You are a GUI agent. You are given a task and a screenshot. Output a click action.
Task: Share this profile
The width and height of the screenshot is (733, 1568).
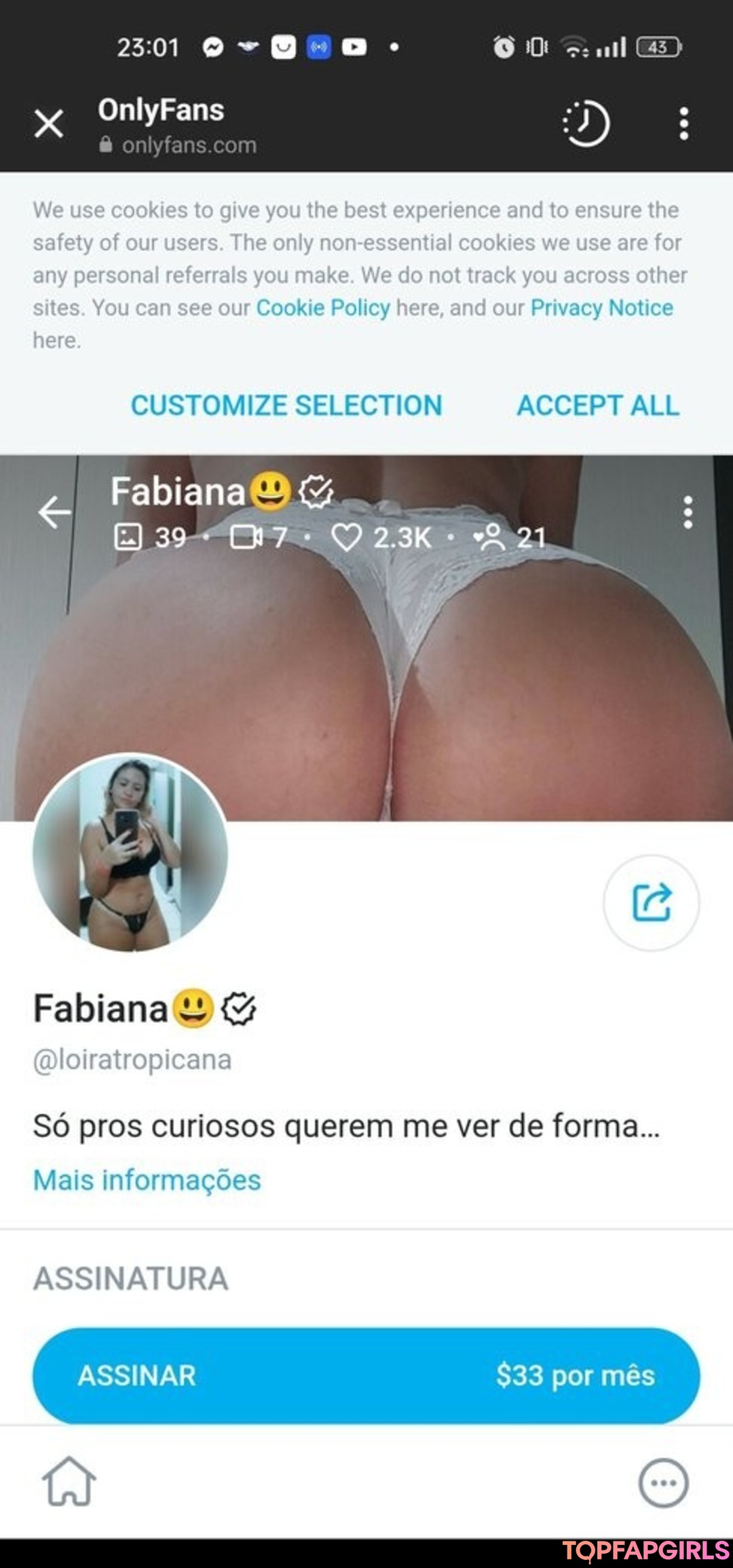(652, 902)
